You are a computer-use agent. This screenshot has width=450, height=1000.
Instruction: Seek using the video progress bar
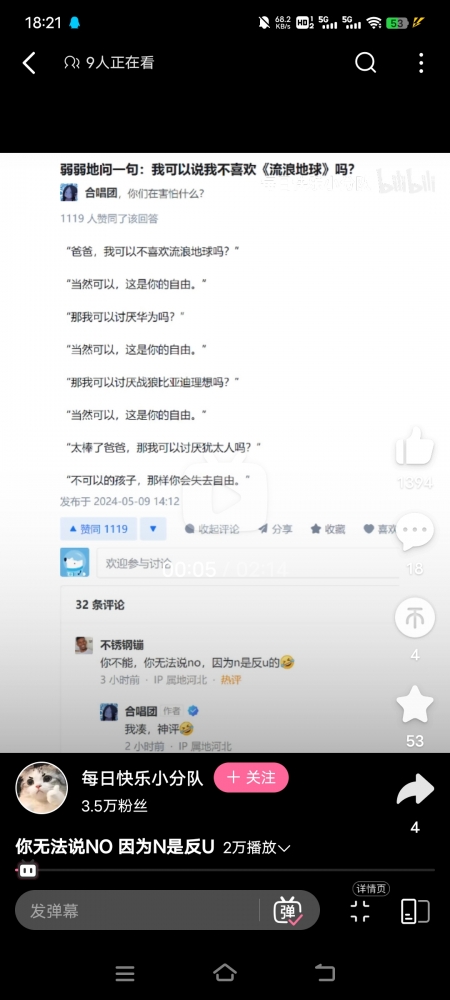click(225, 869)
